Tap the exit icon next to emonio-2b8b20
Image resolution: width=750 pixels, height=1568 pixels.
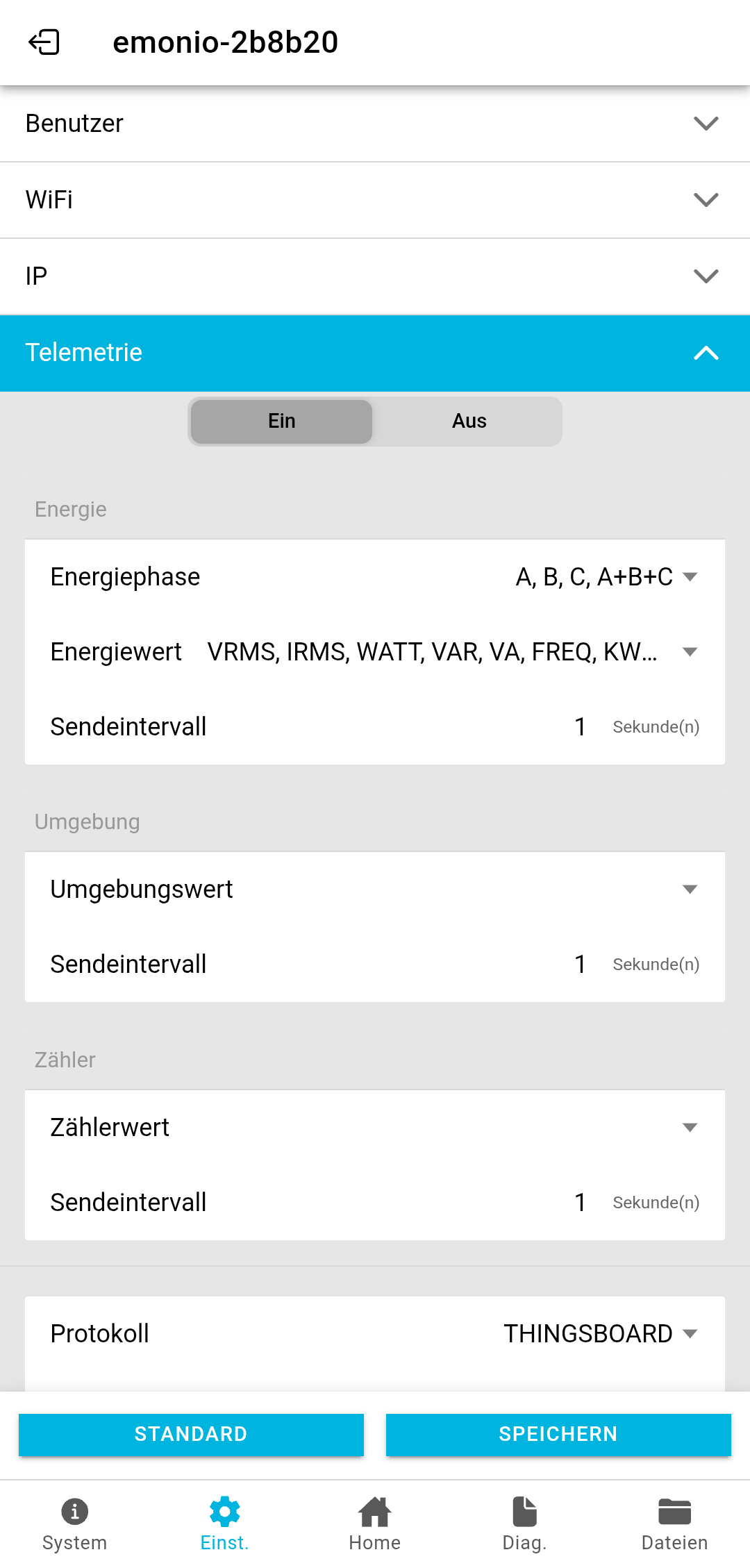[x=45, y=42]
